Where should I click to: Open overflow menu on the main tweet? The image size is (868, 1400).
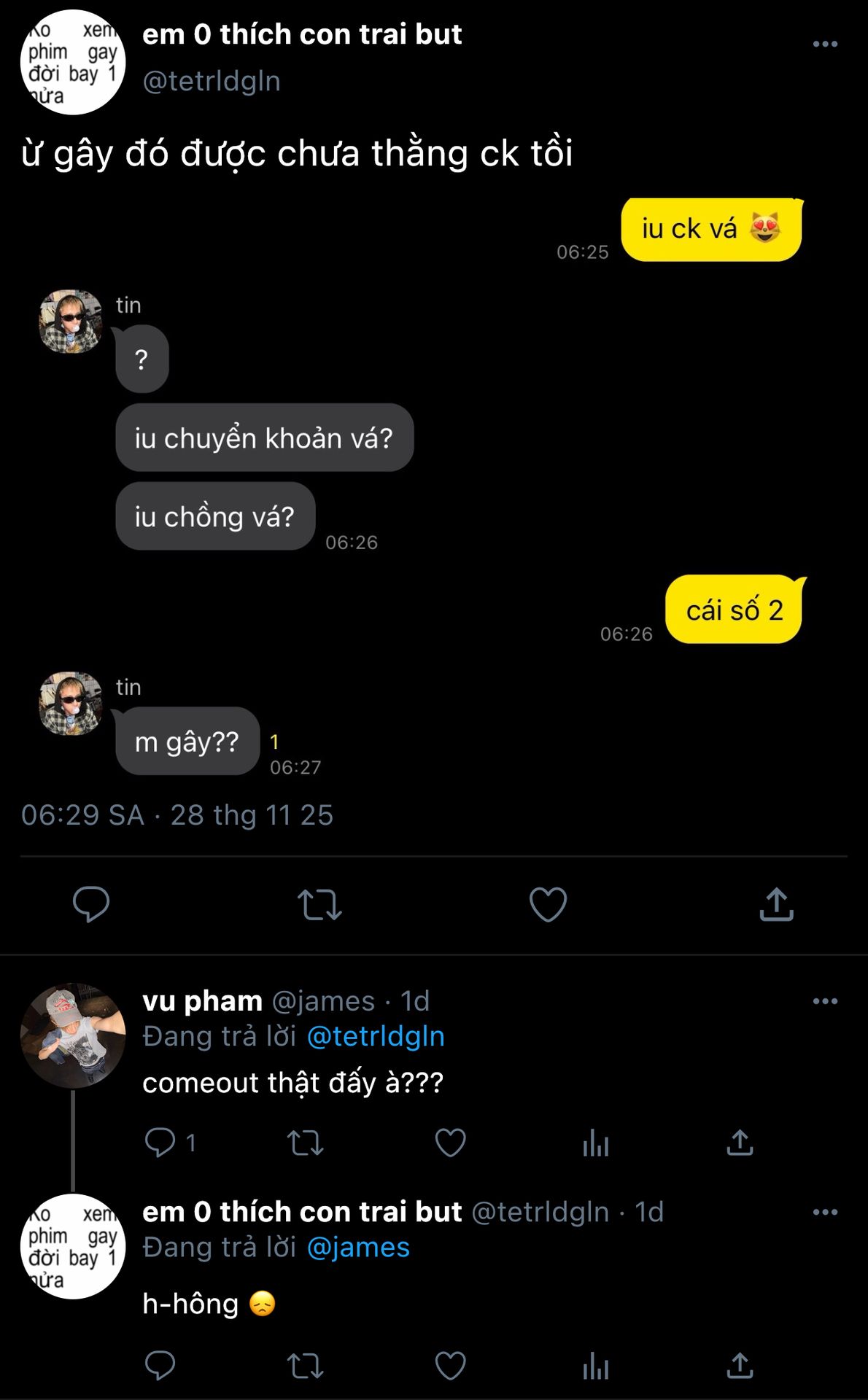click(825, 44)
